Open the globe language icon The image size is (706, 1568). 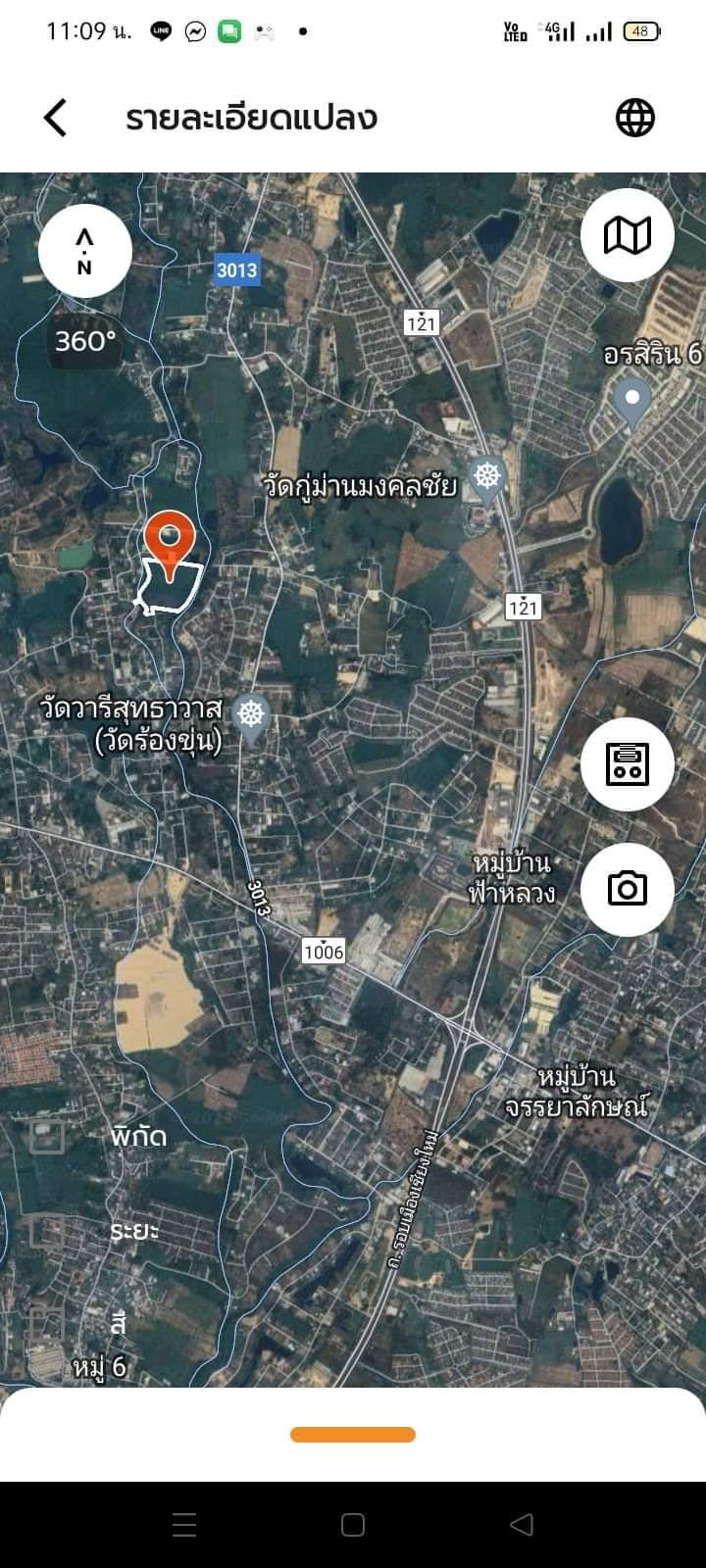point(634,118)
